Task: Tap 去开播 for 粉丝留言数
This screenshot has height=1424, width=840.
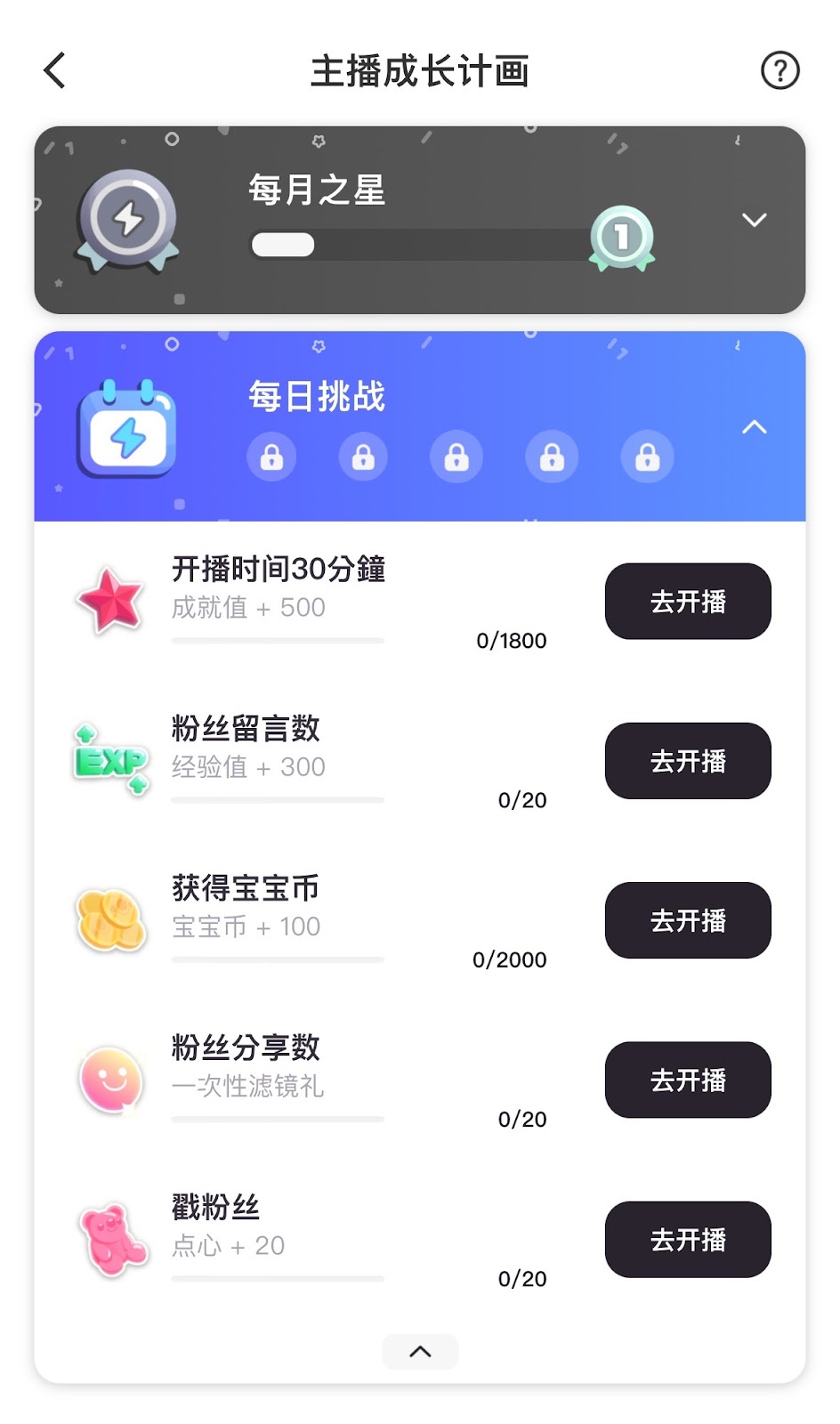Action: (687, 761)
